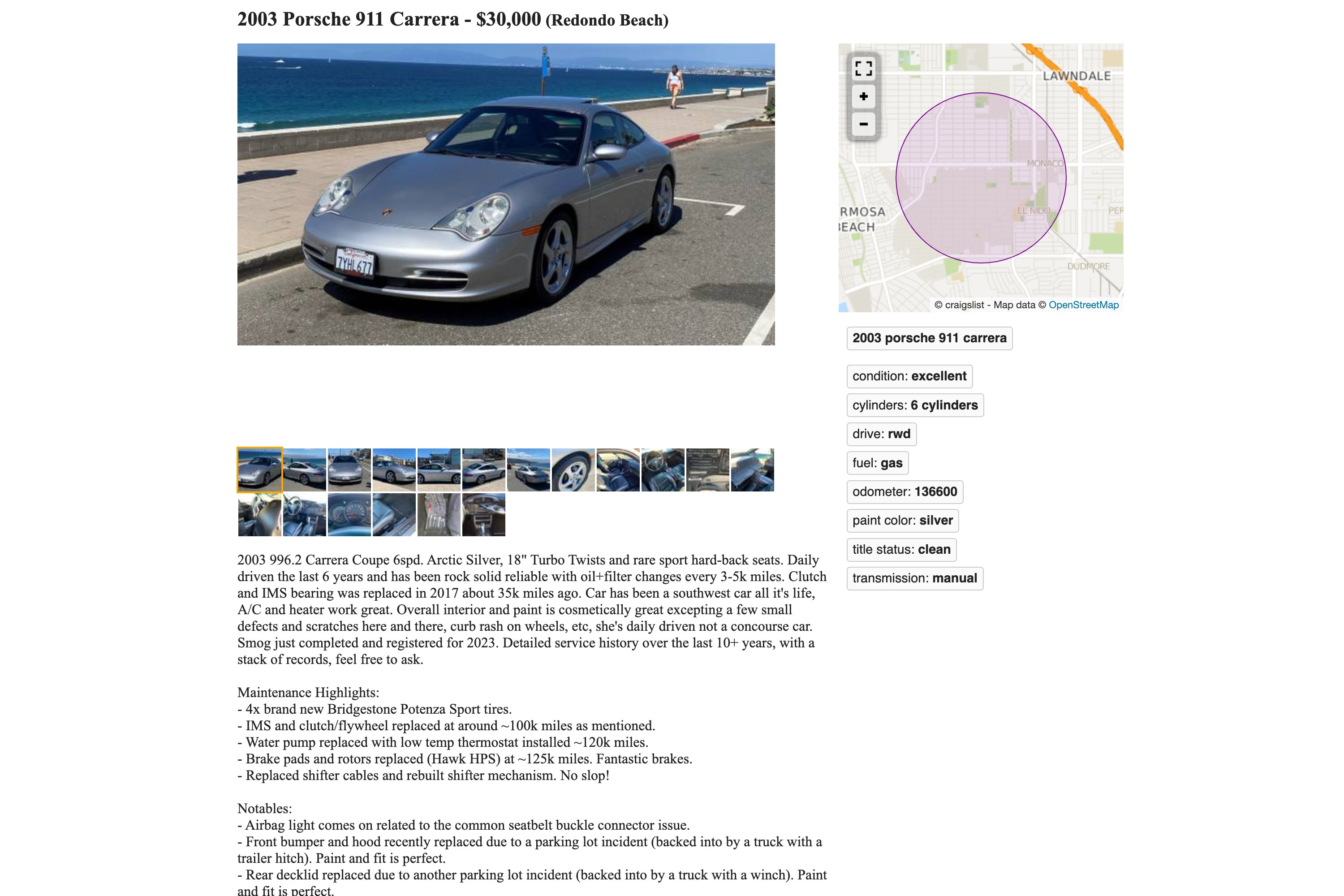The width and height of the screenshot is (1344, 896).
Task: Open the OpenStreetMap link
Action: [1083, 305]
